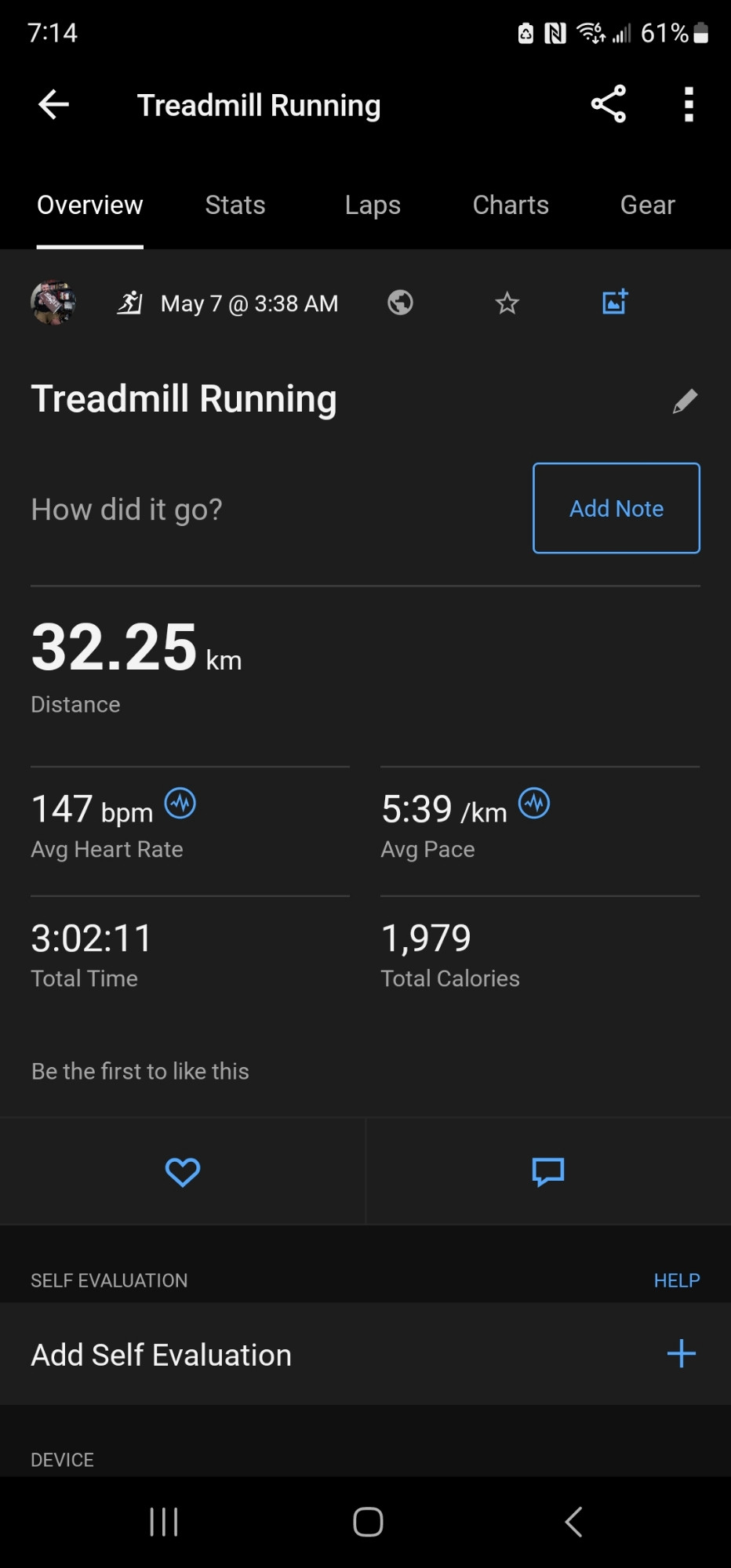Open heart rate insight icon next to bpm
The width and height of the screenshot is (731, 1568).
(x=180, y=804)
